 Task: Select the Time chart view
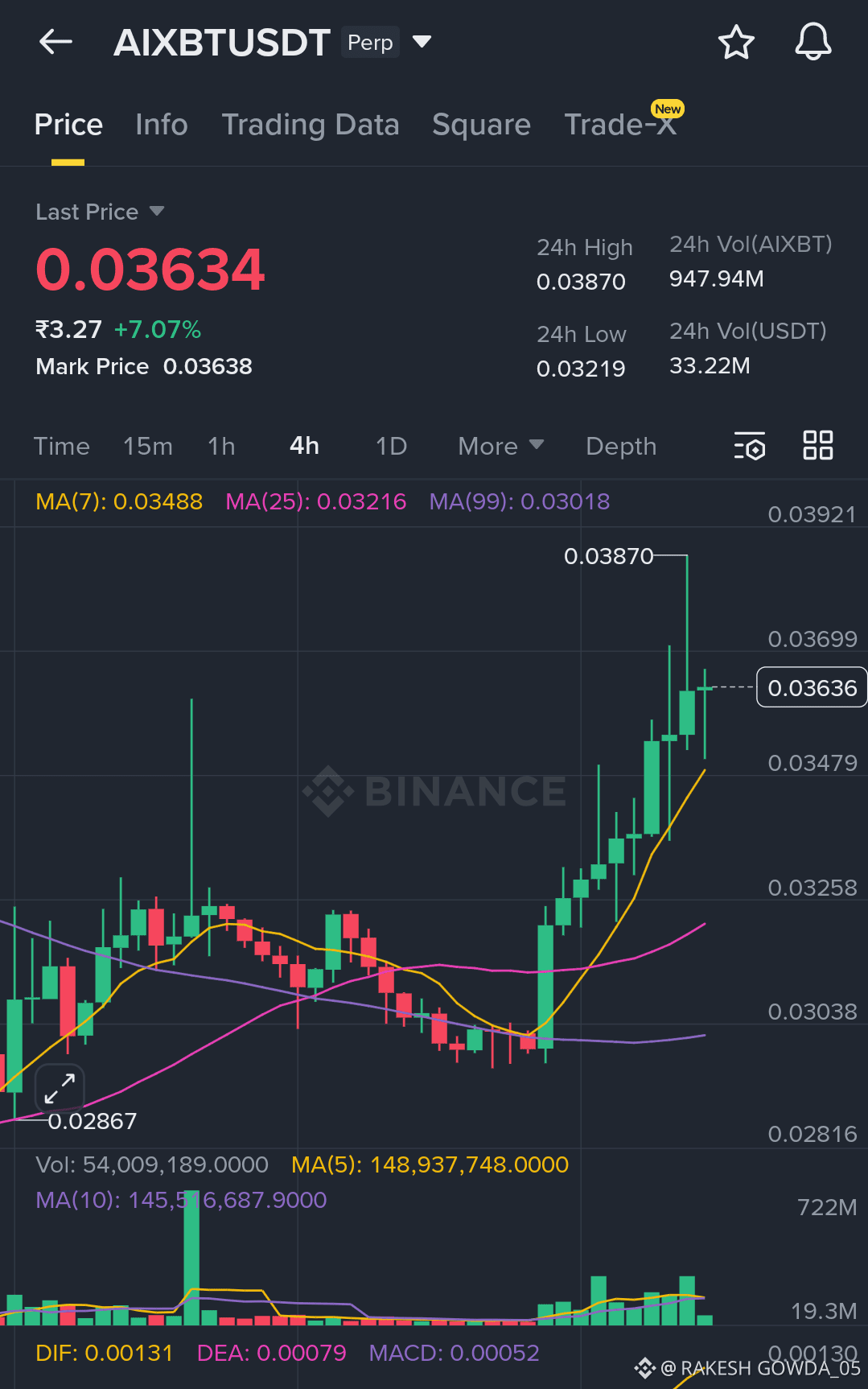[x=61, y=446]
